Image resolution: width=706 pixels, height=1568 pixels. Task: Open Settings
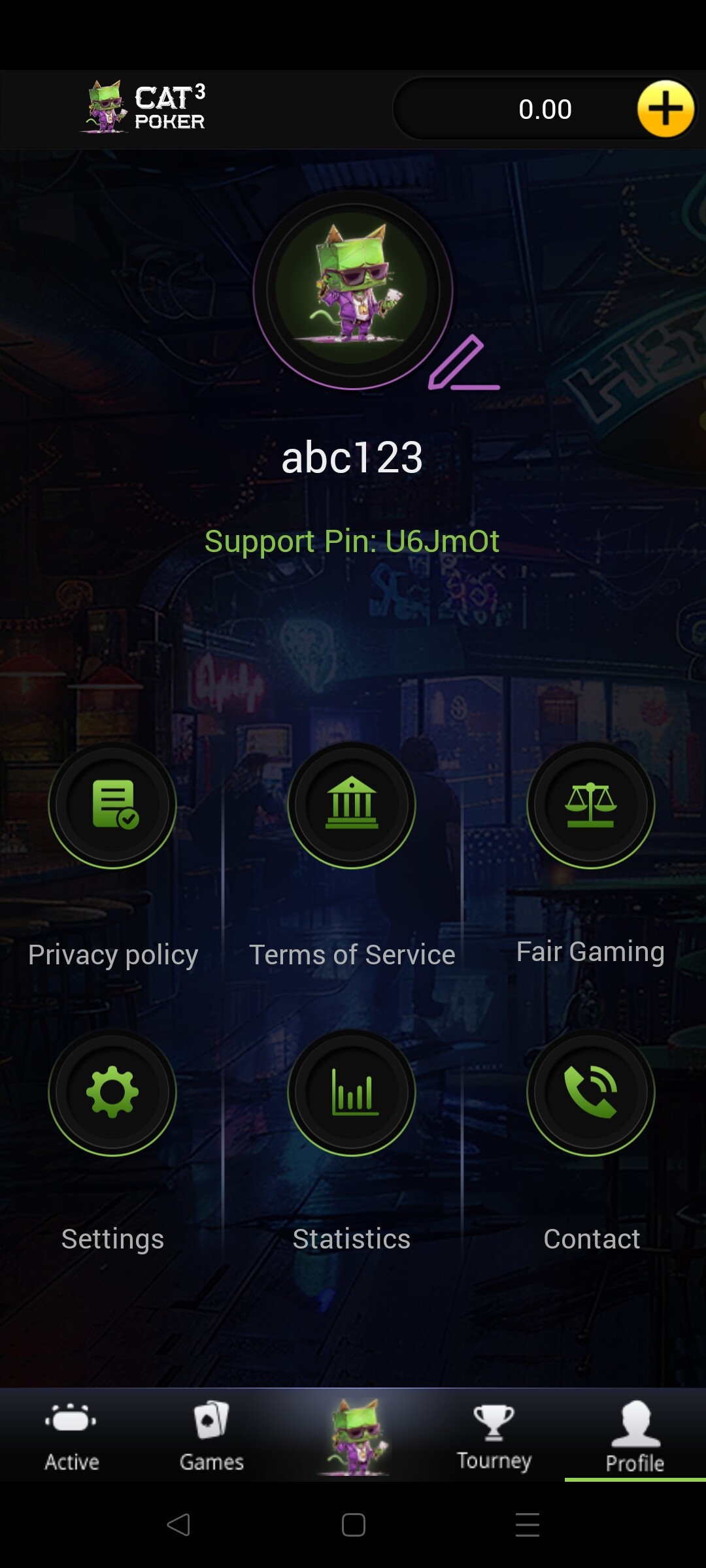click(112, 1092)
